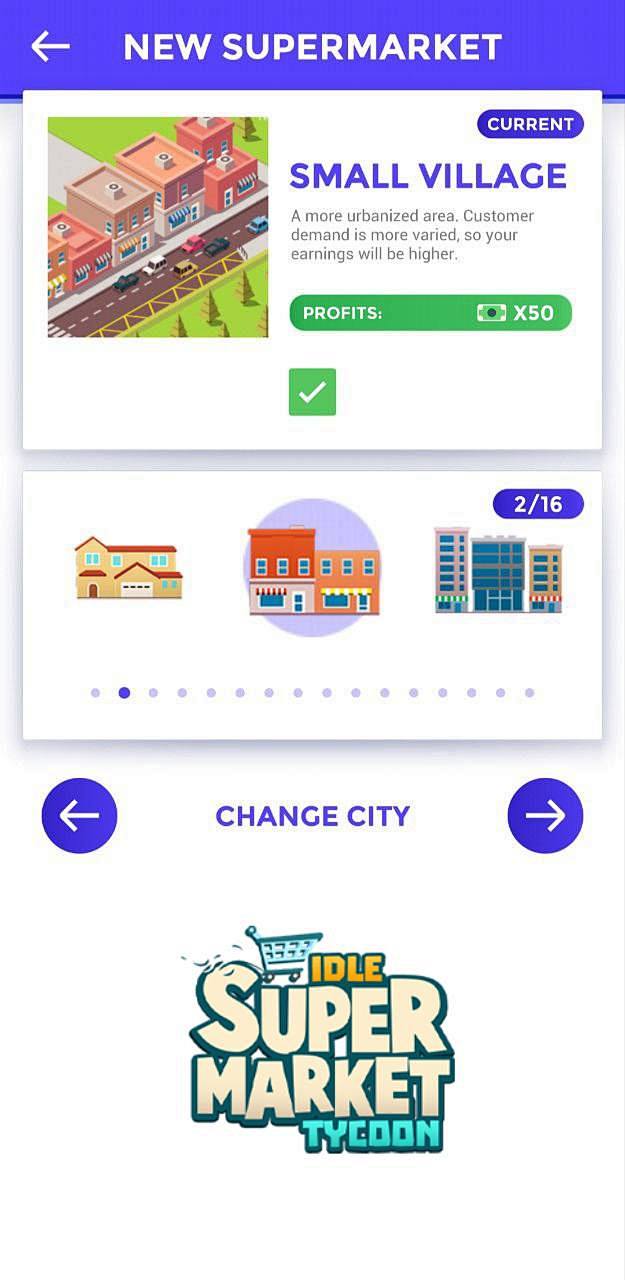
Task: Show the previous city
Action: (79, 816)
